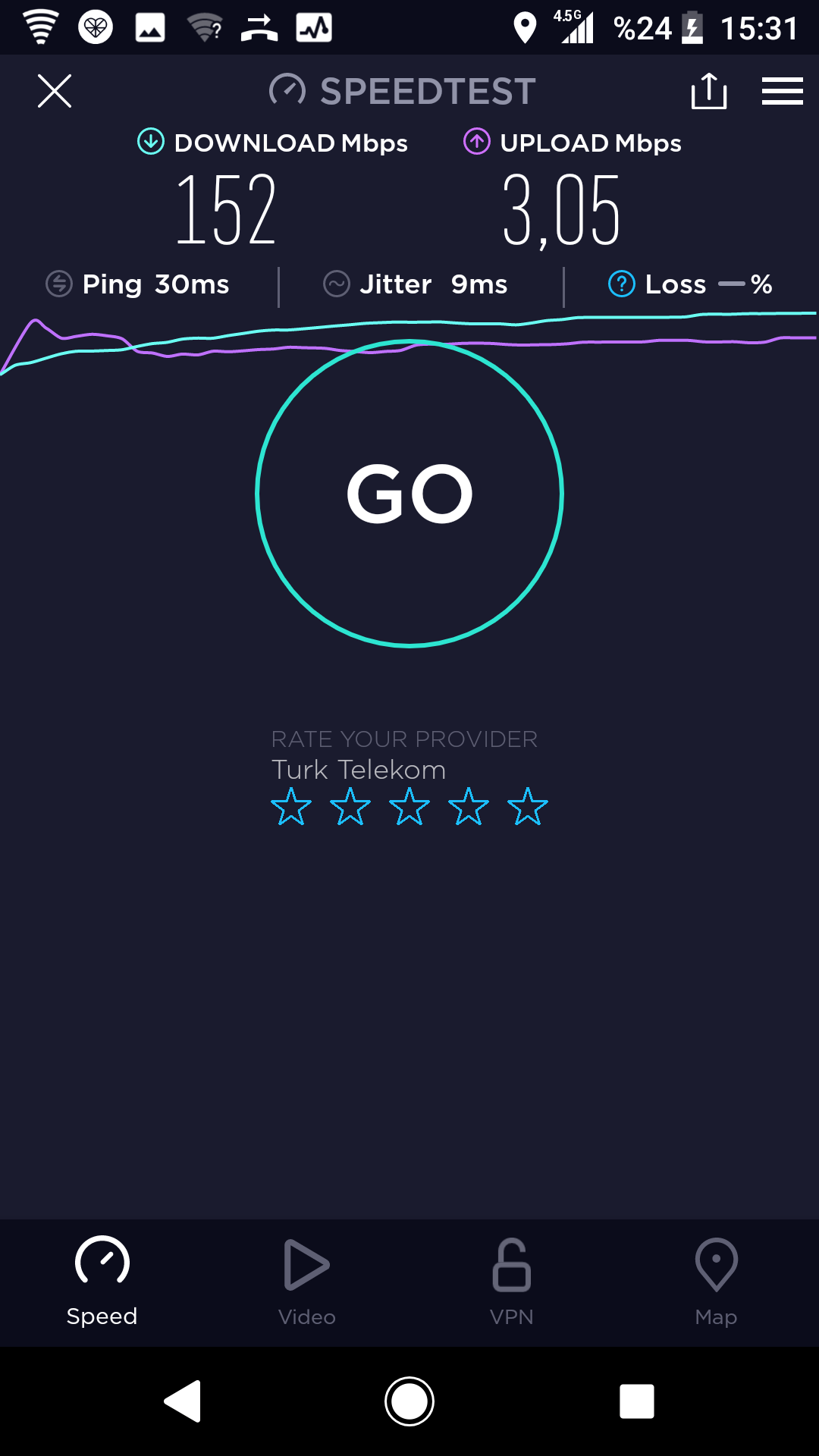Tap the system back button
The height and width of the screenshot is (1456, 819).
click(x=183, y=1401)
